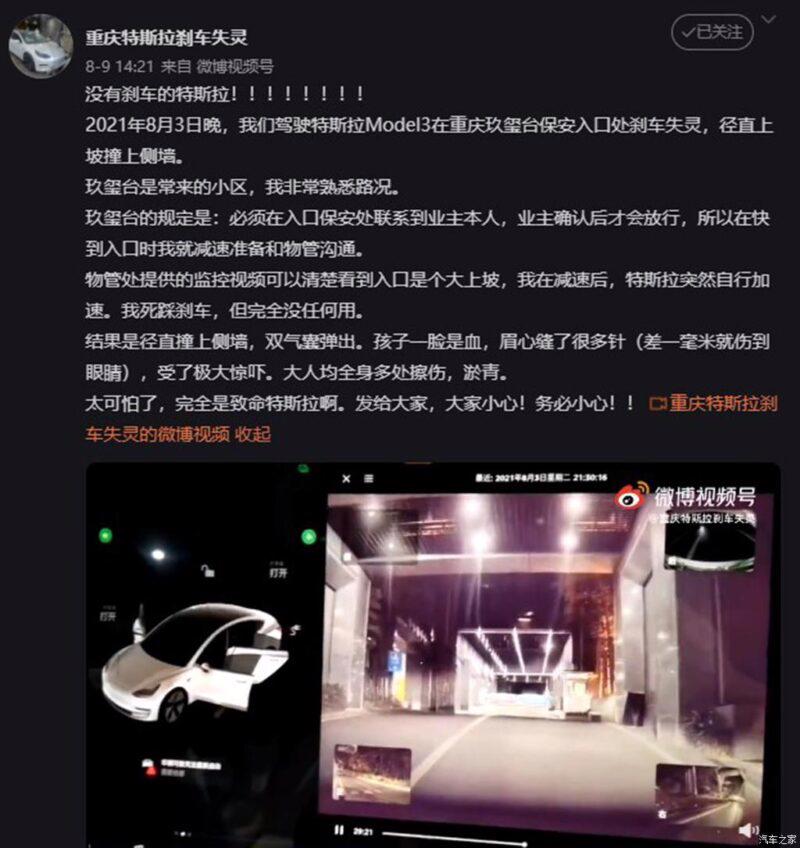800x848 pixels.
Task: Tap the 已关注 following button
Action: coord(711,32)
